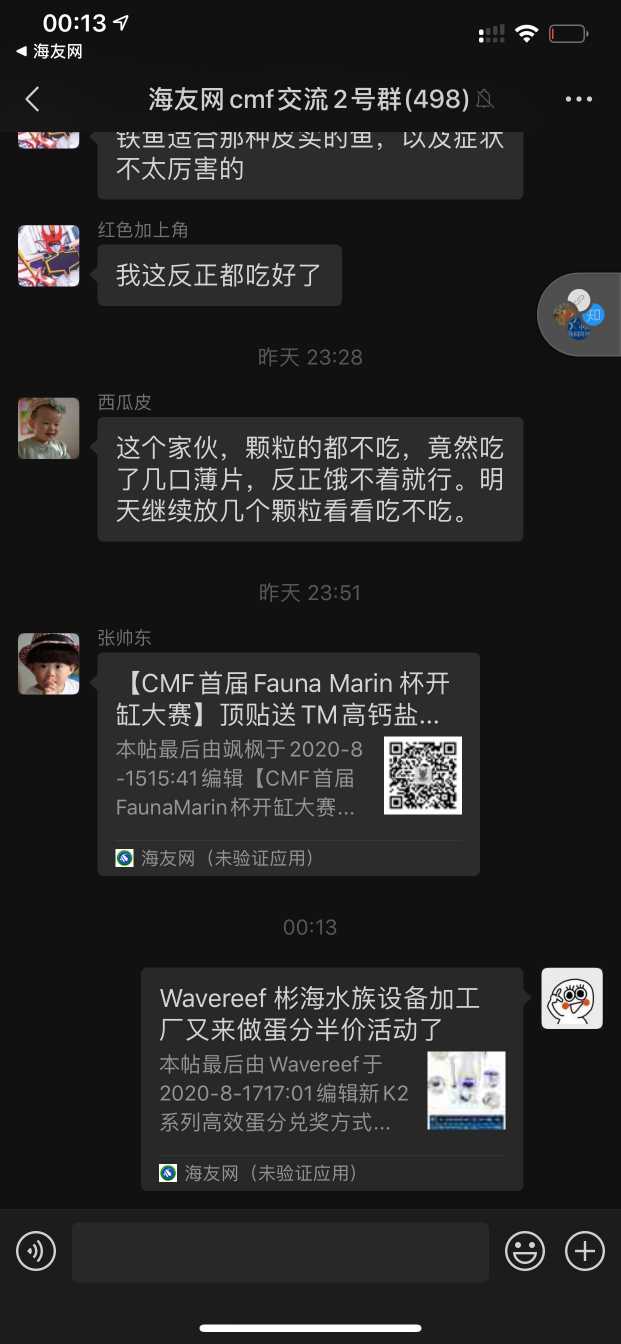This screenshot has width=621, height=1344.
Task: Open the group chat overflow menu
Action: click(x=579, y=99)
